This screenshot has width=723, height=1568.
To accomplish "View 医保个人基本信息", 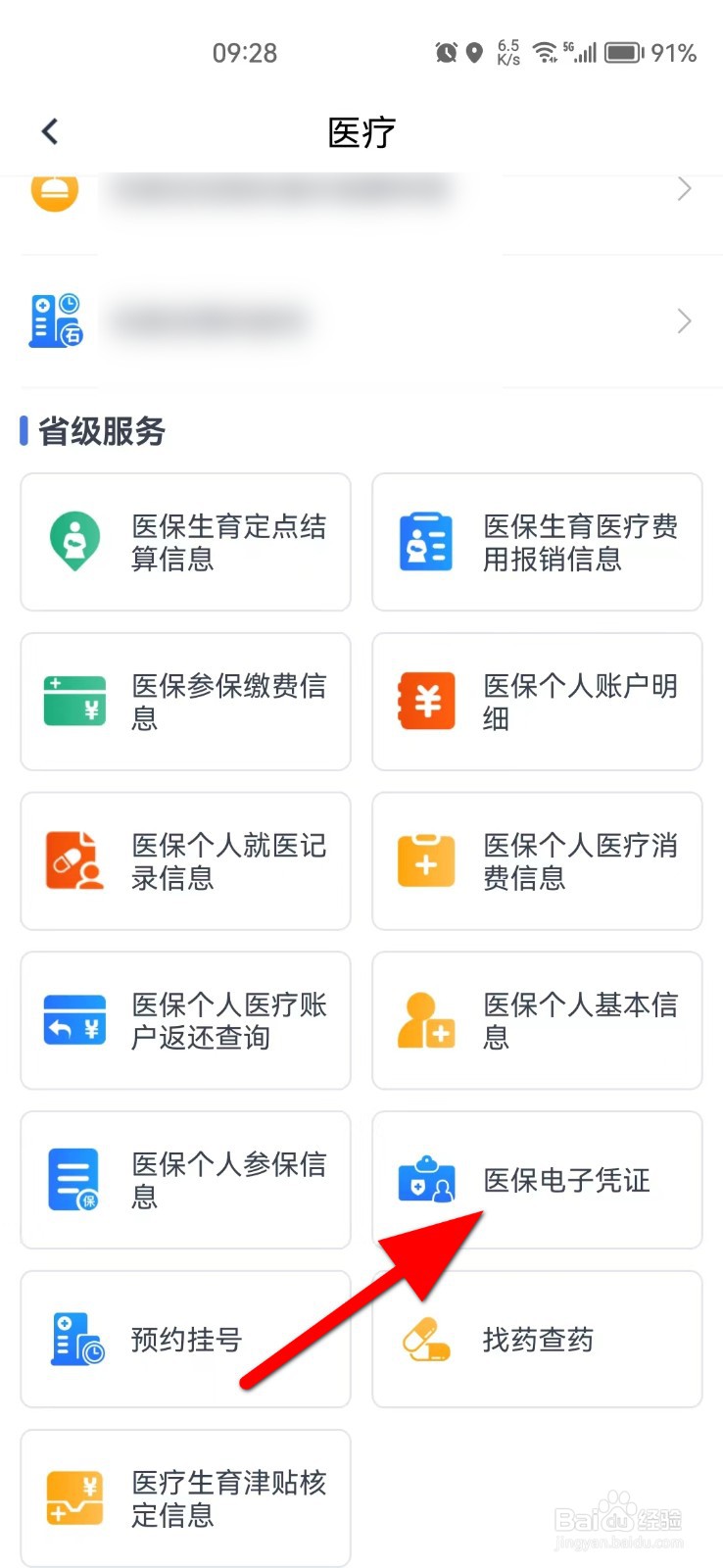I will pos(537,1020).
